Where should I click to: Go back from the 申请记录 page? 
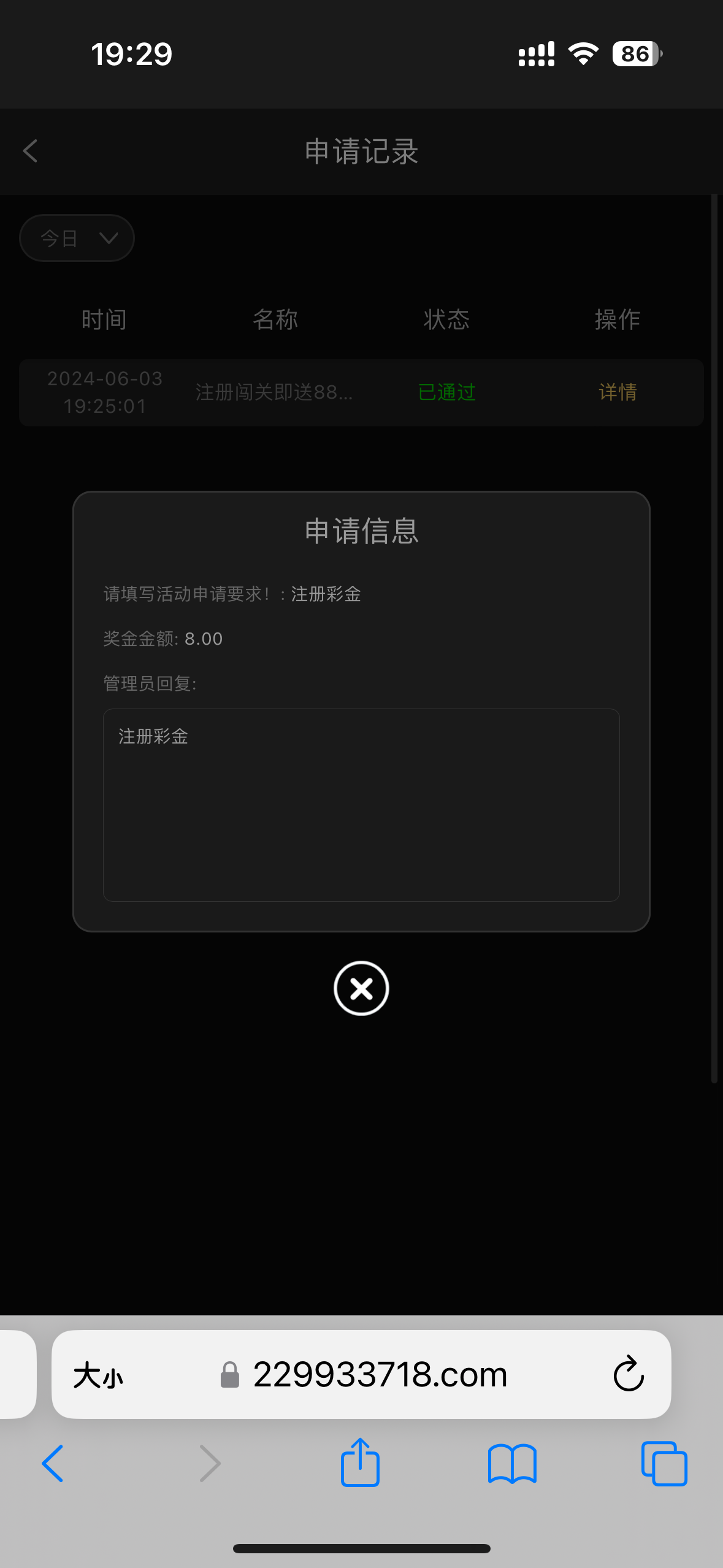coord(31,151)
